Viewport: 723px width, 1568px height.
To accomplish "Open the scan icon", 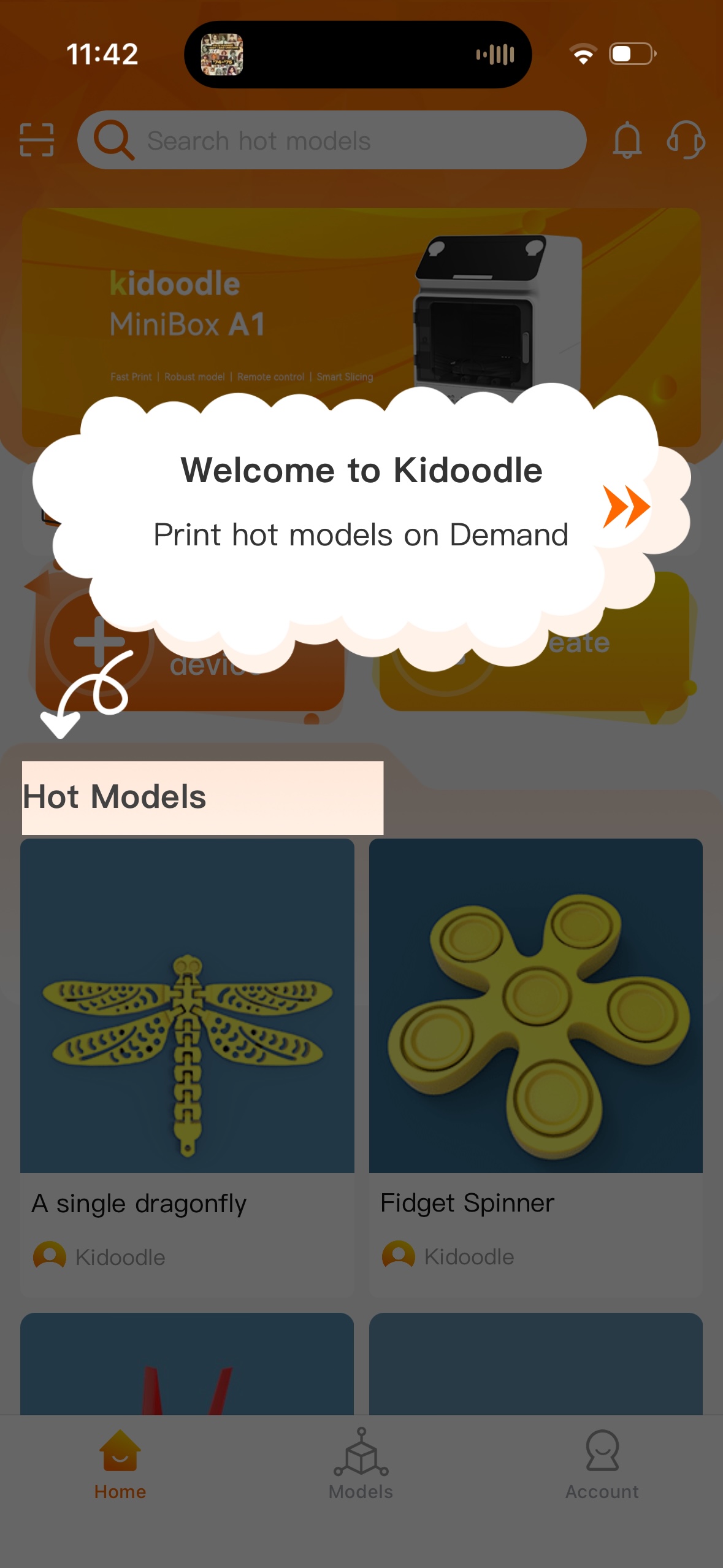I will coord(37,140).
